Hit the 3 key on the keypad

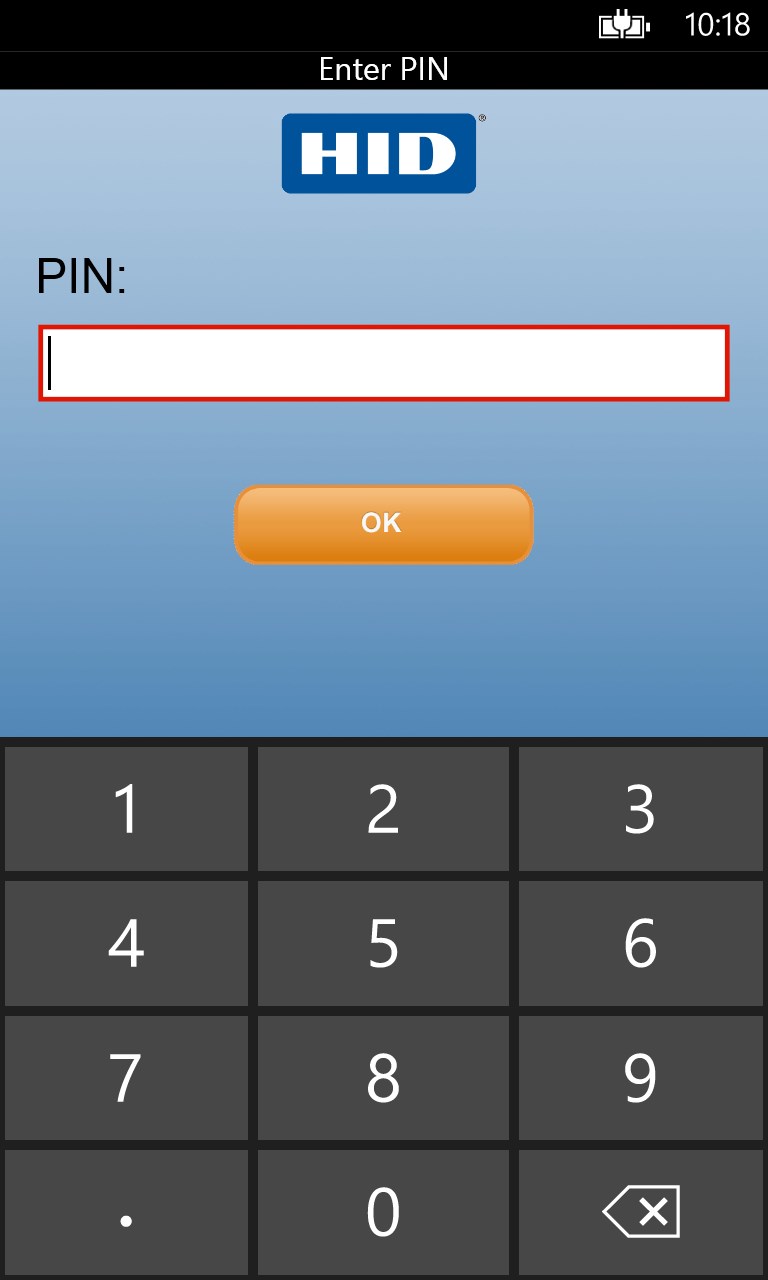(640, 809)
